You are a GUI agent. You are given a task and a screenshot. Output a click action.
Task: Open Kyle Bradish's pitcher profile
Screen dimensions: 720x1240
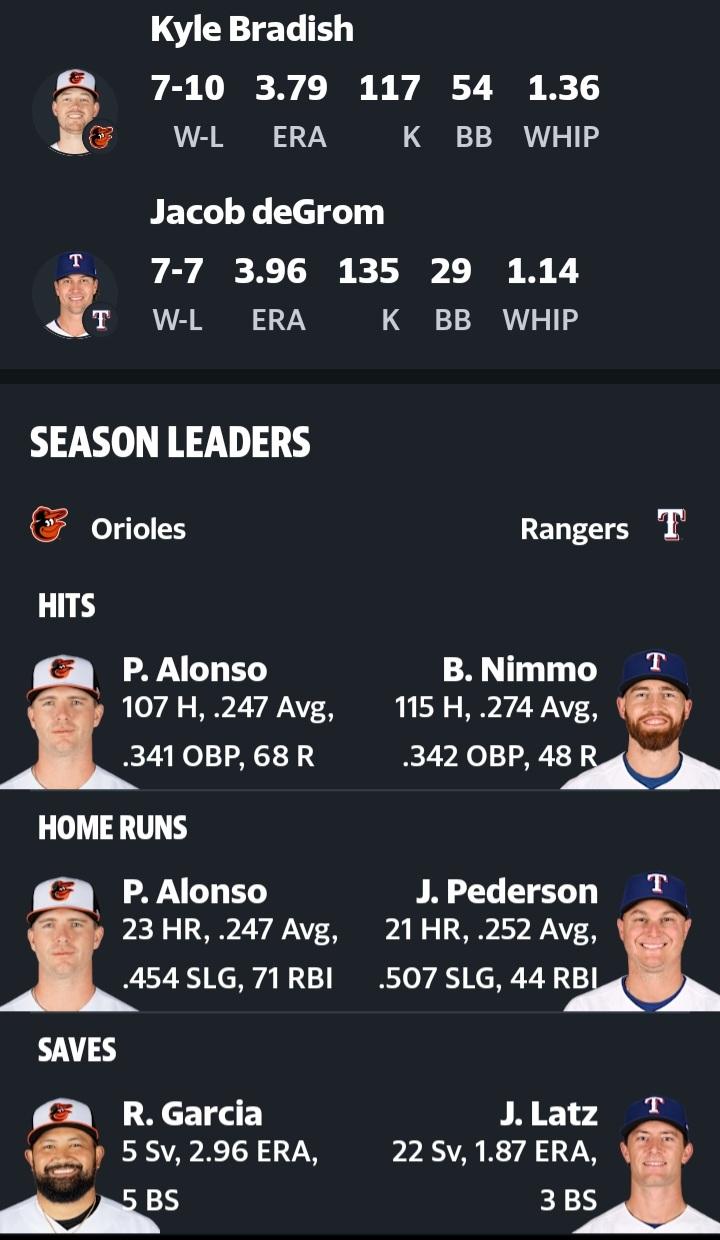point(252,29)
